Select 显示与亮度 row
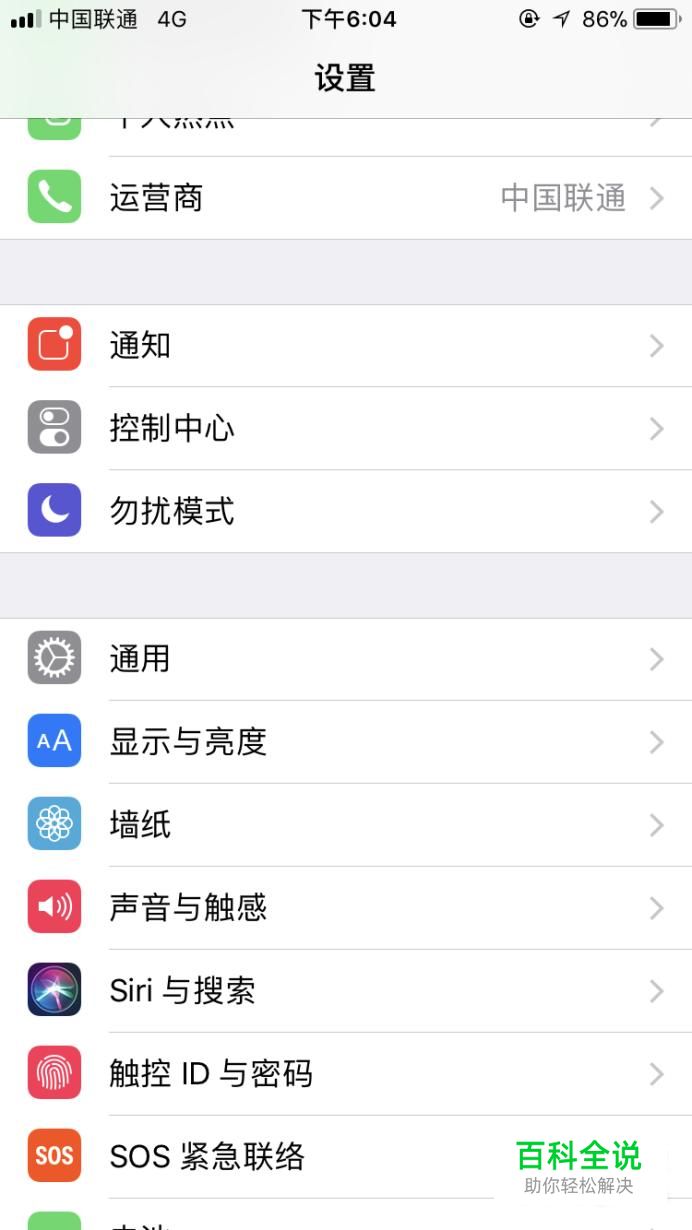This screenshot has height=1230, width=692. coord(345,742)
